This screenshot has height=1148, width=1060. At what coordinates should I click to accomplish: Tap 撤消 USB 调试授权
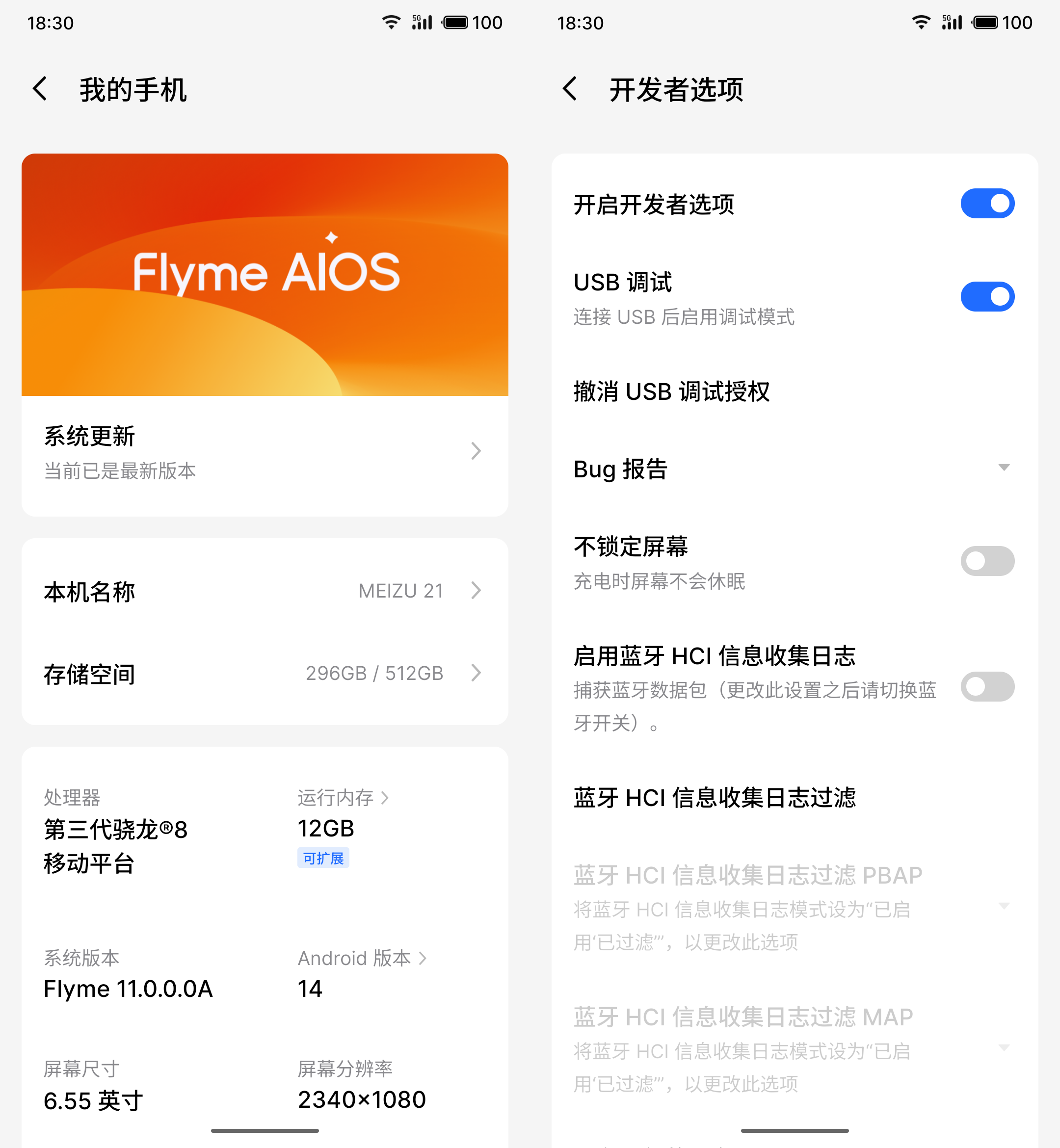671,392
